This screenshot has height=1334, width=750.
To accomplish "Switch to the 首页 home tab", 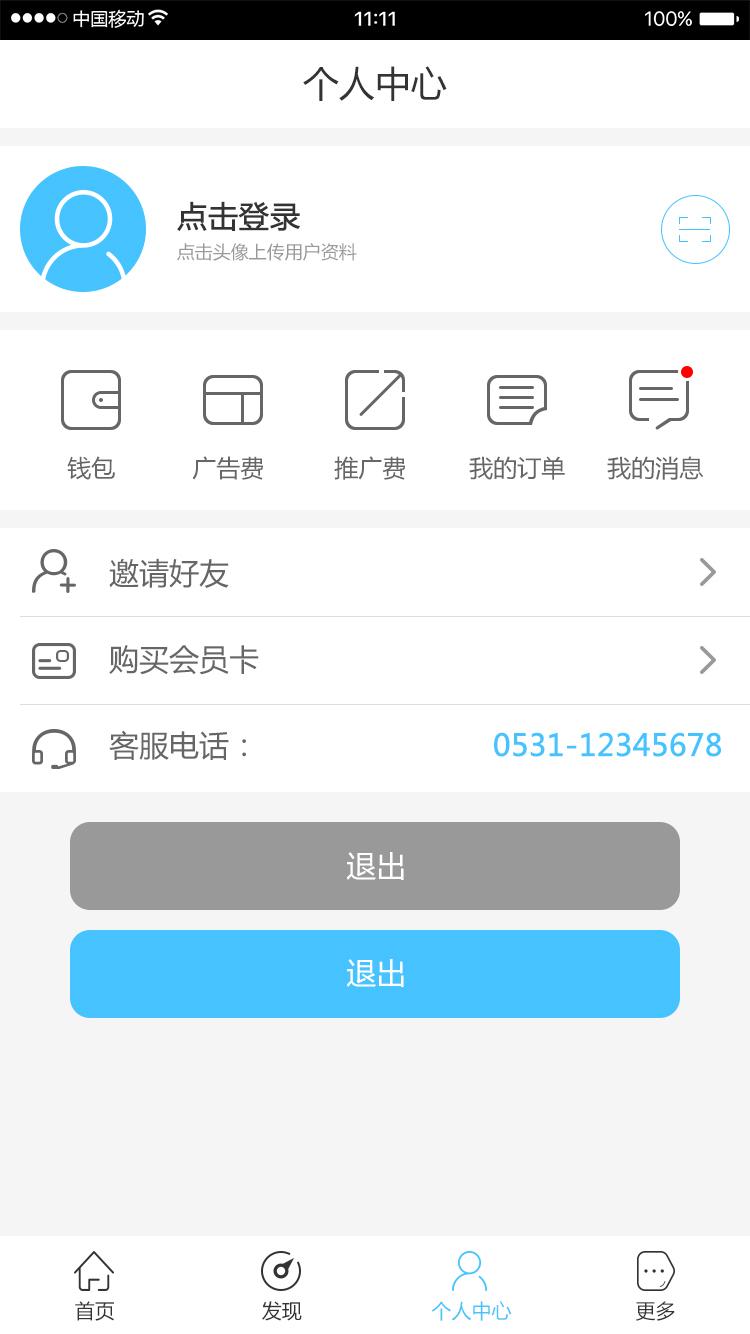I will pos(94,1286).
